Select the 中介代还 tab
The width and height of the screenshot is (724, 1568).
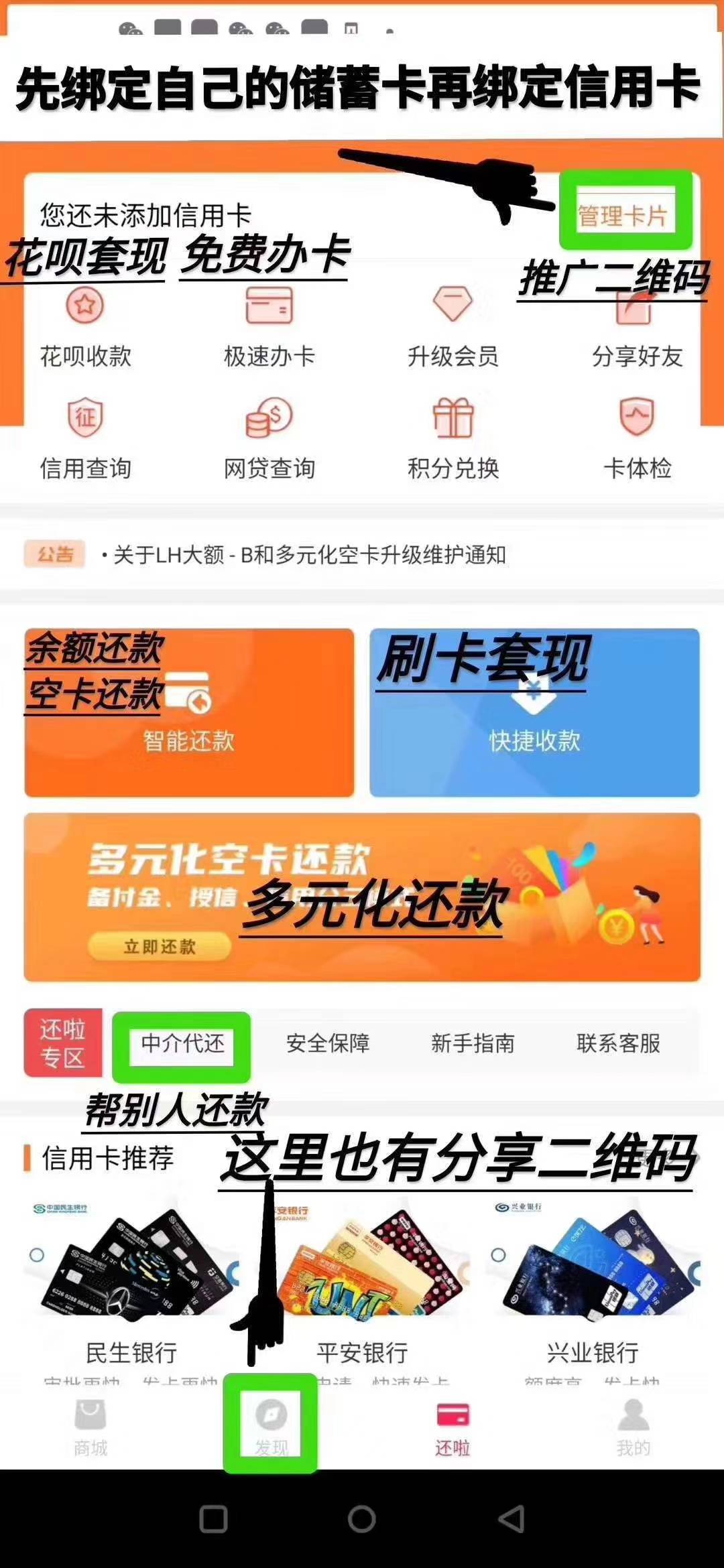coord(182,1043)
